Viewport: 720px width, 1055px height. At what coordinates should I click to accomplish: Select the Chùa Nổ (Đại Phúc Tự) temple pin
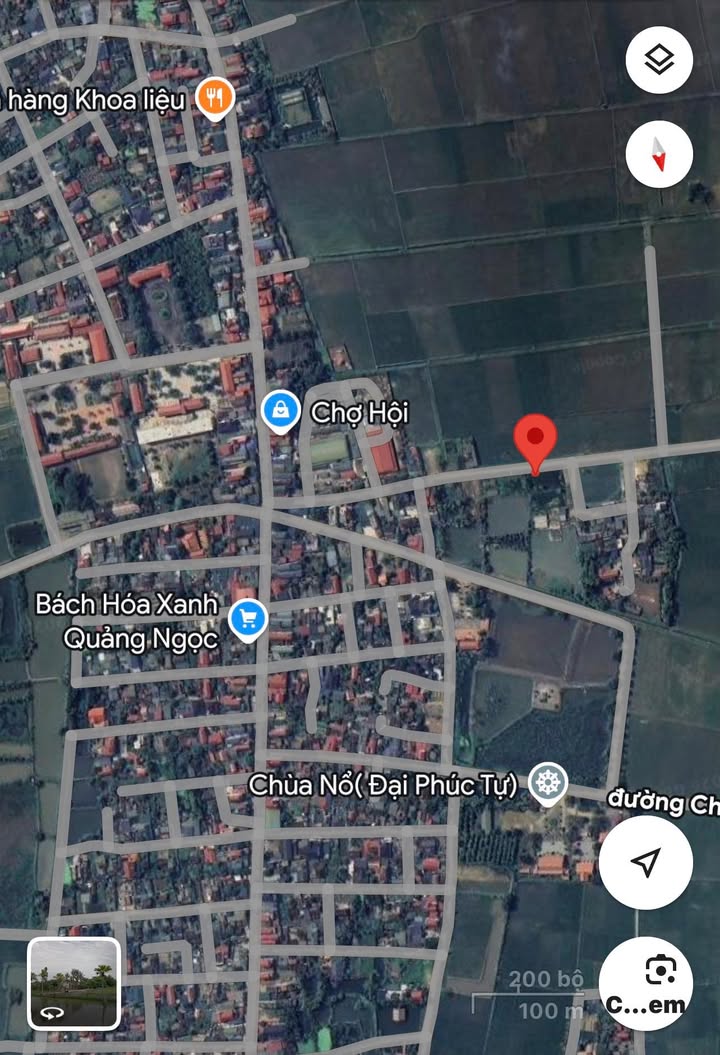coord(547,783)
